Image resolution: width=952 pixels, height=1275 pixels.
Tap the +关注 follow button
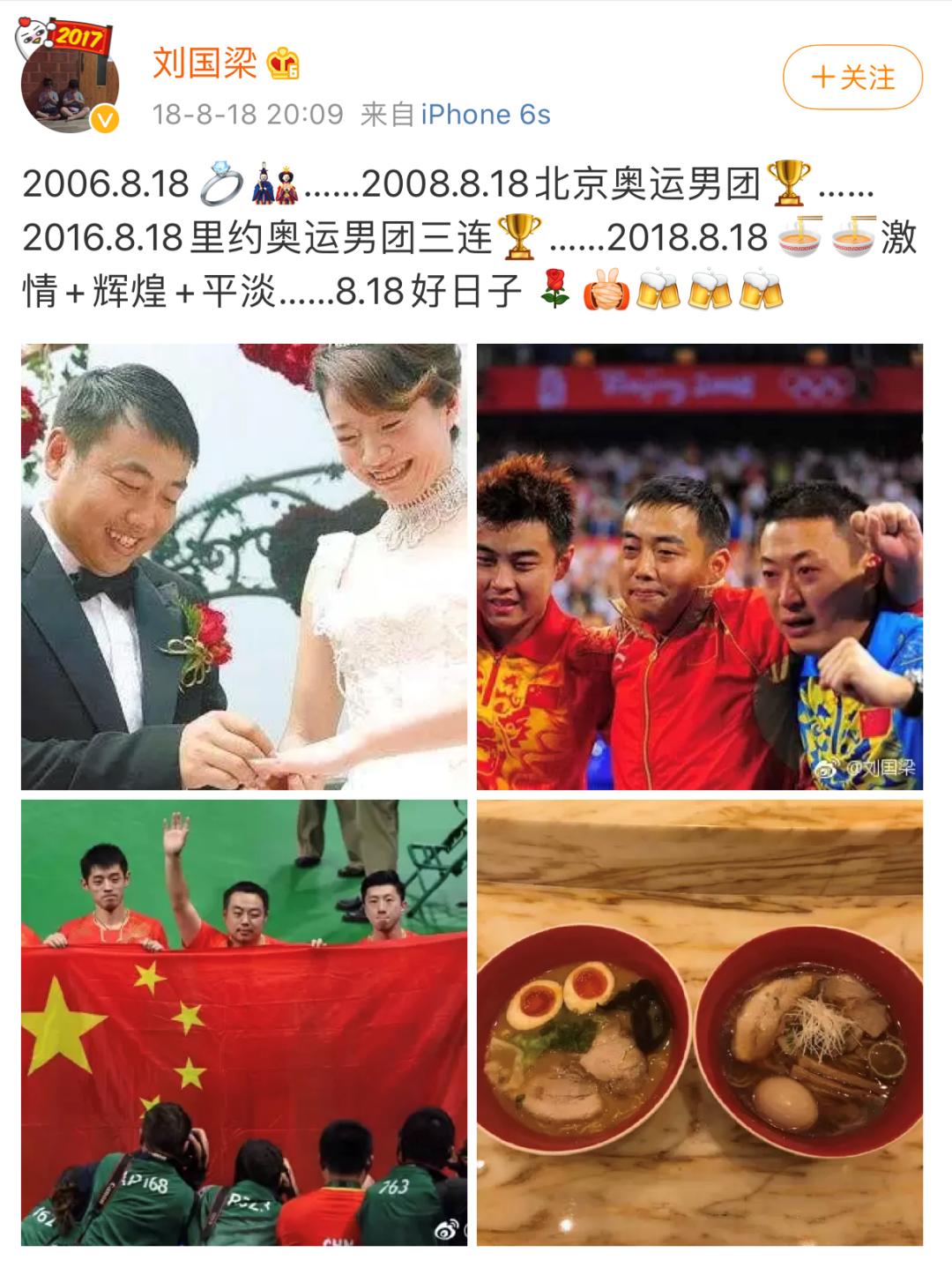click(852, 78)
